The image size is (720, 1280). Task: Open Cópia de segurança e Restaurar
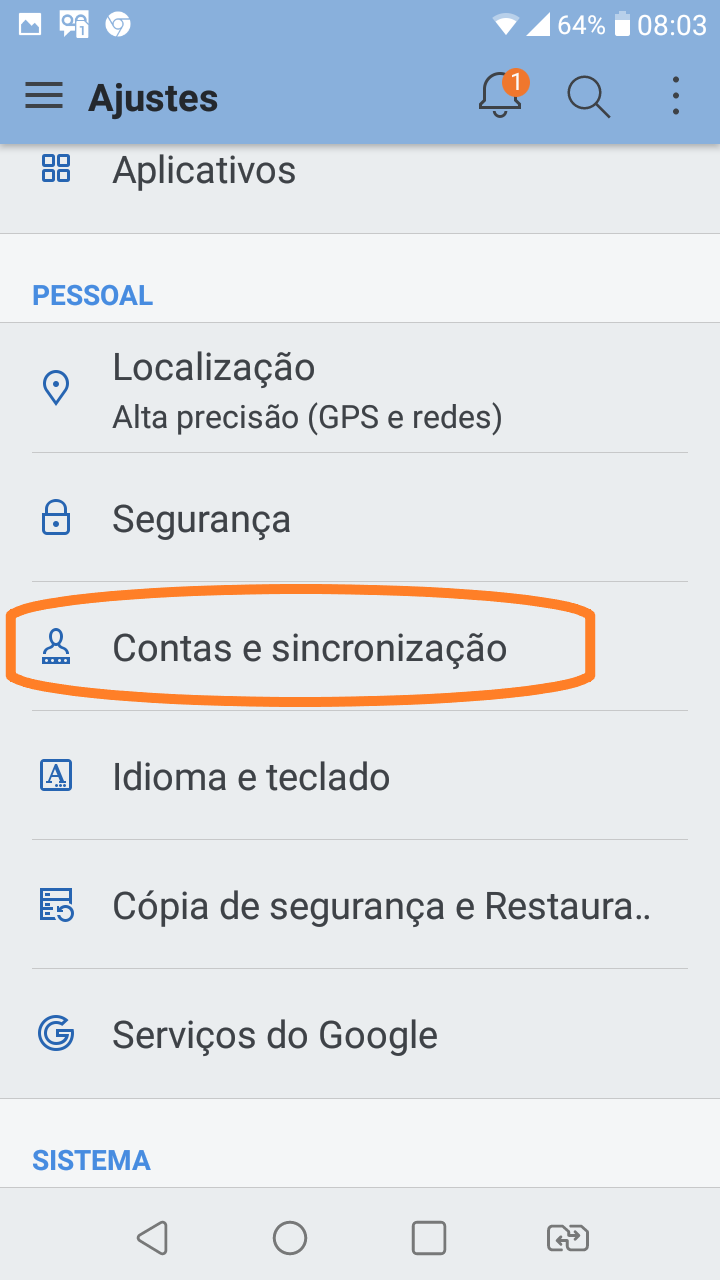tap(360, 905)
